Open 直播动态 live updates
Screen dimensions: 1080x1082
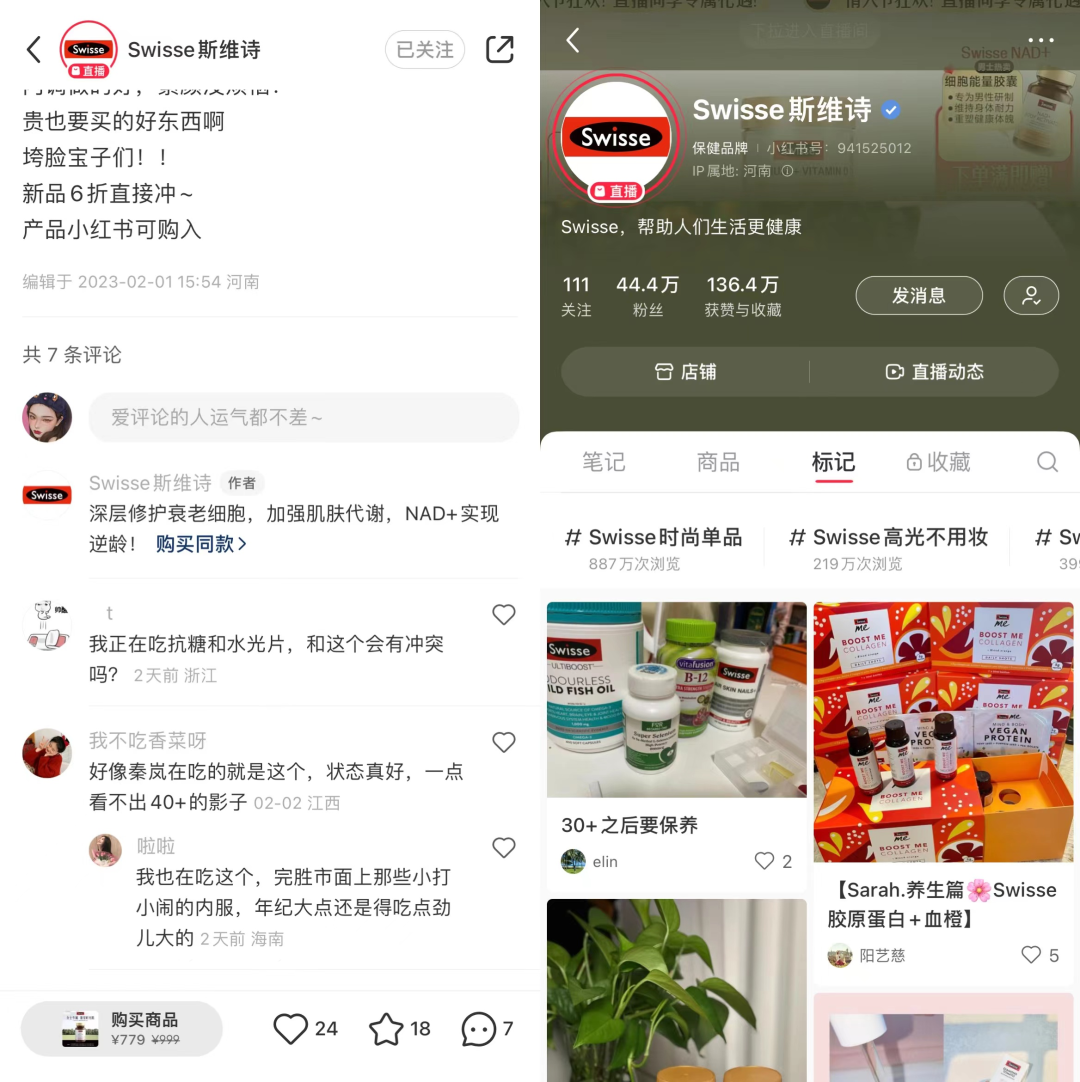point(934,372)
